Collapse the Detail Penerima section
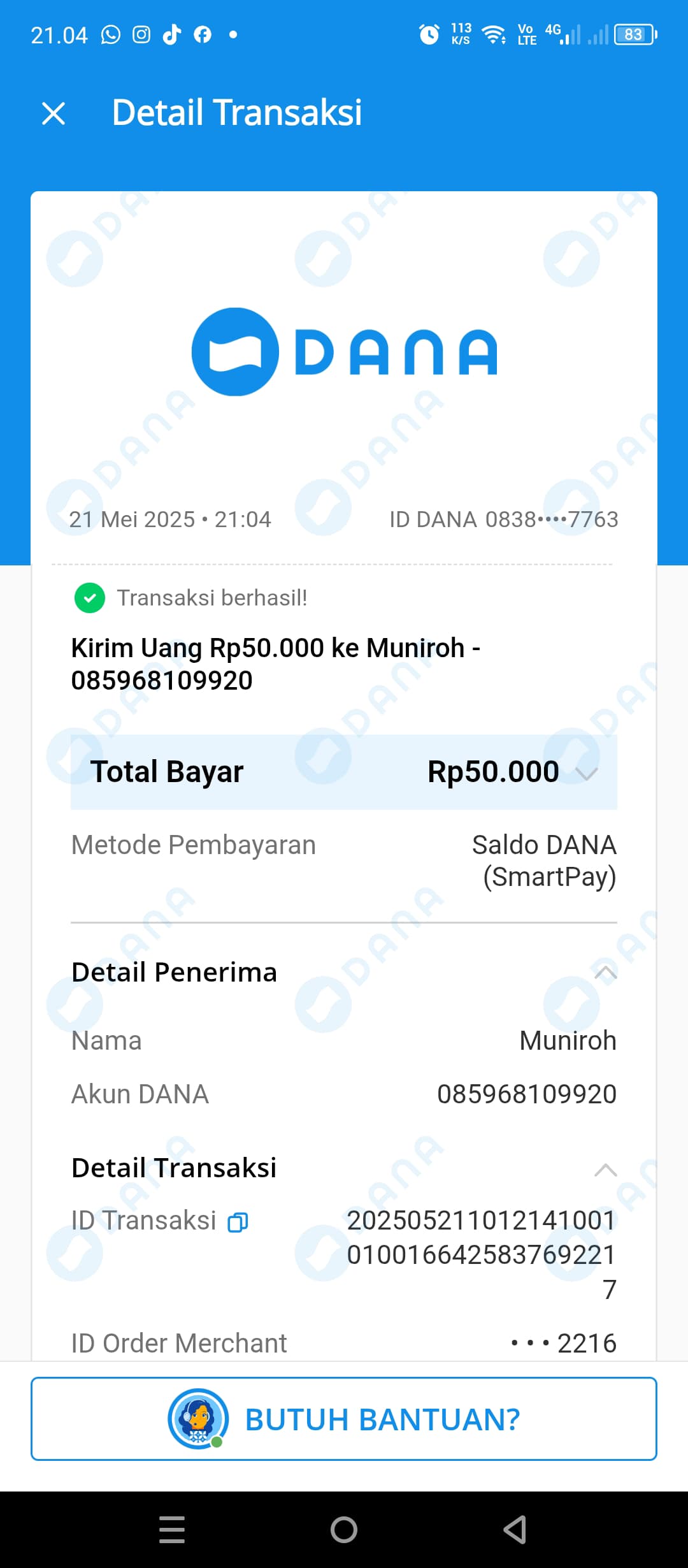The height and width of the screenshot is (1568, 688). [605, 973]
